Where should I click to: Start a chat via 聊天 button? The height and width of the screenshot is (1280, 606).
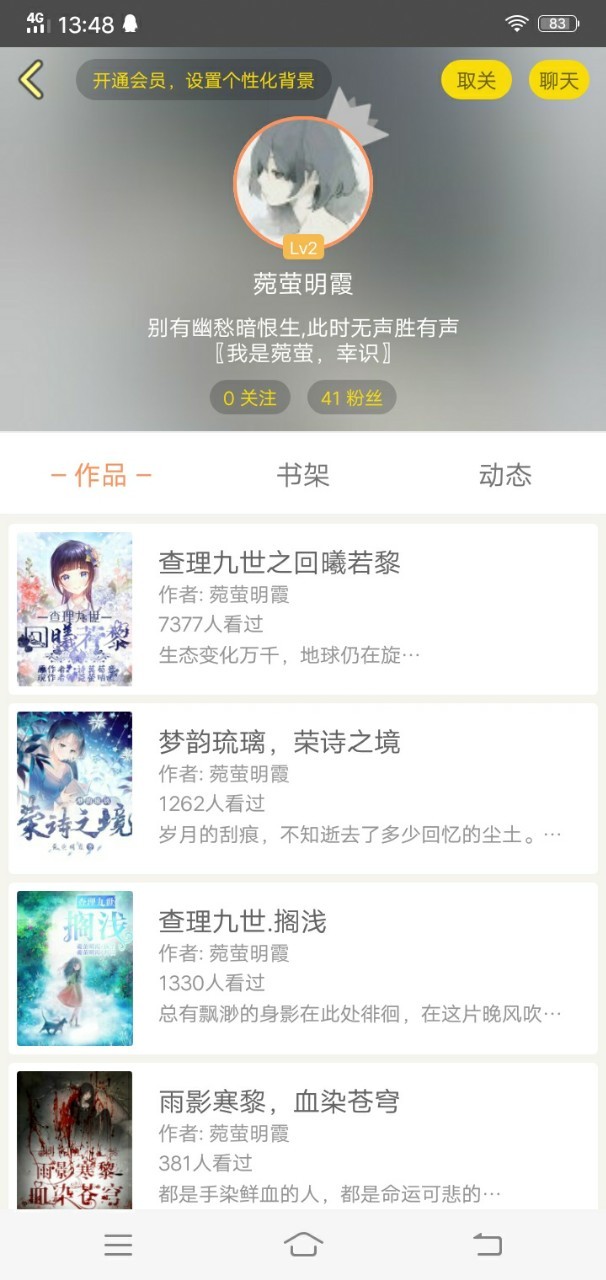(x=559, y=81)
